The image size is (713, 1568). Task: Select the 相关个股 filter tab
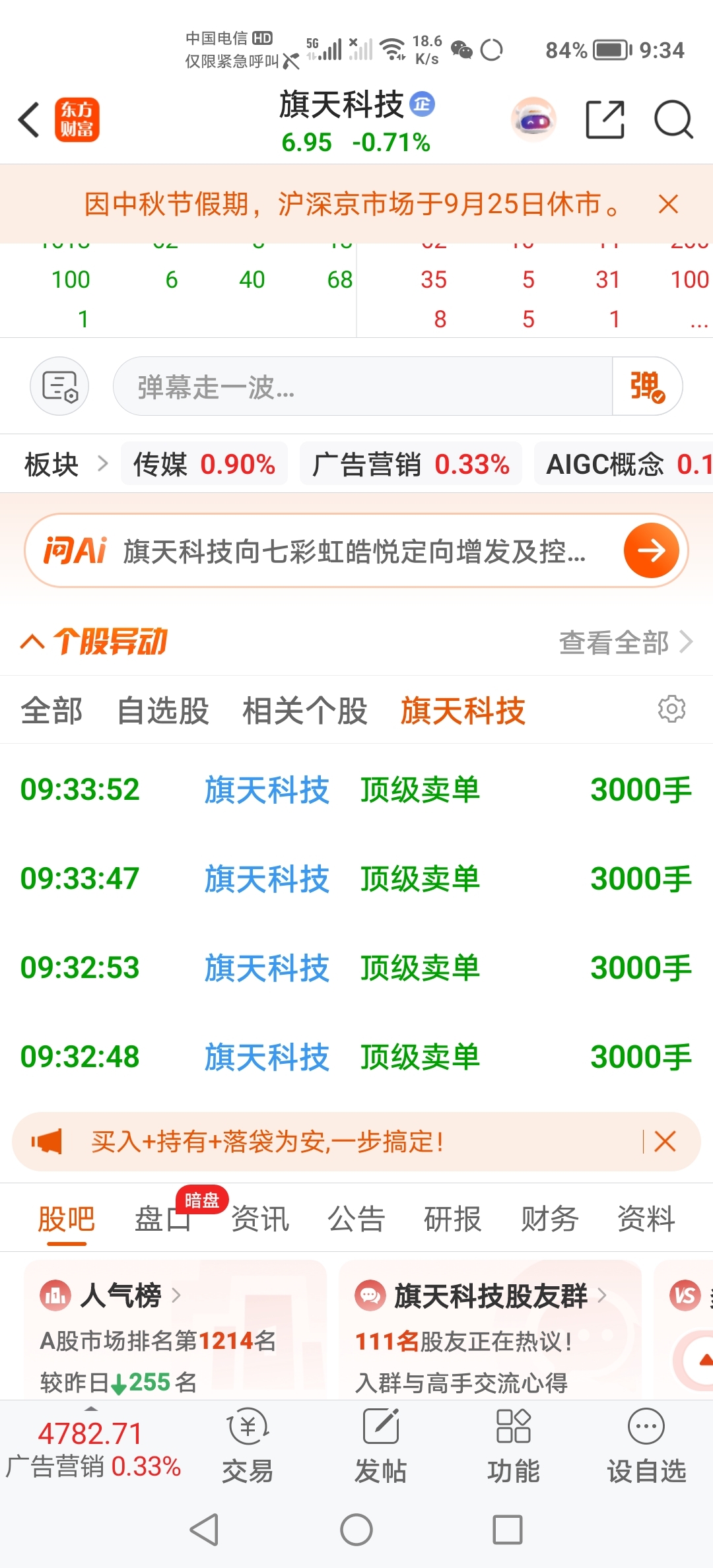[x=304, y=711]
